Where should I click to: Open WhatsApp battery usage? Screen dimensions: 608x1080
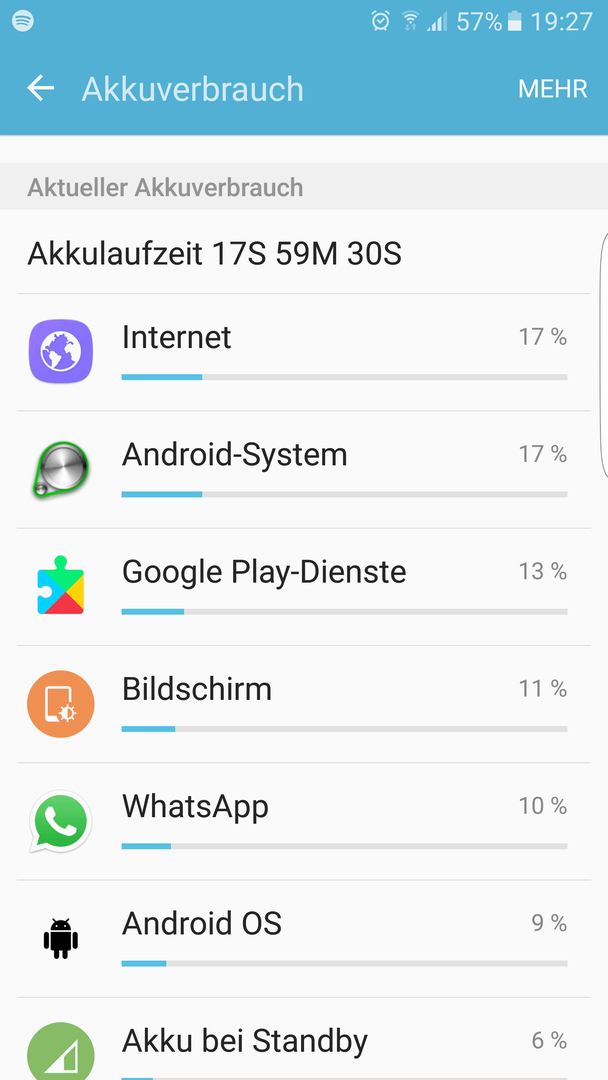(304, 821)
